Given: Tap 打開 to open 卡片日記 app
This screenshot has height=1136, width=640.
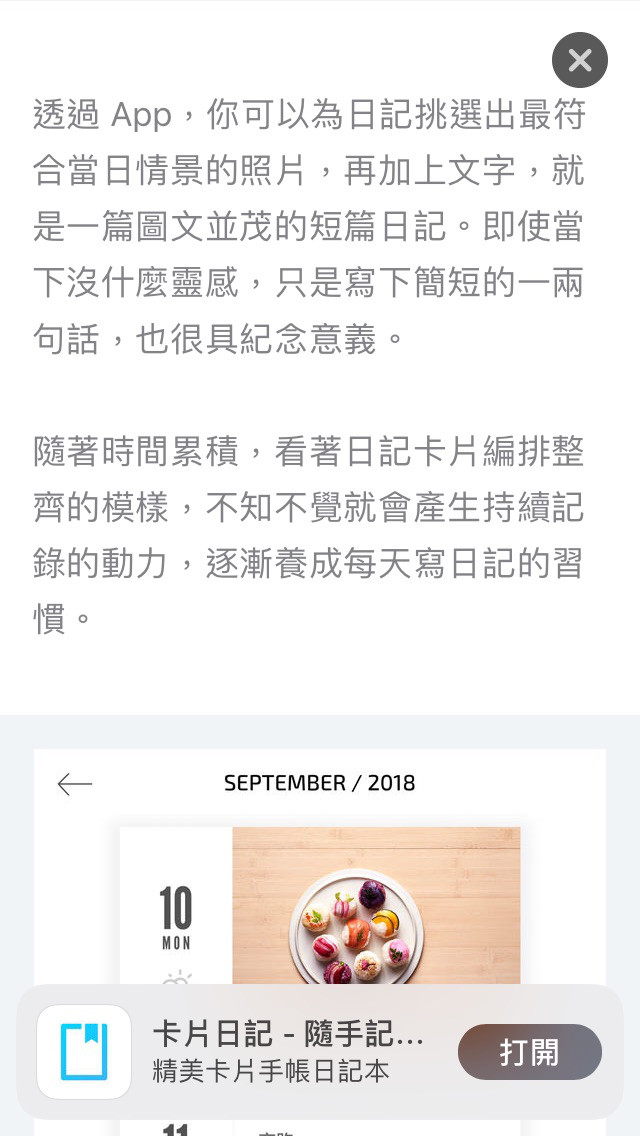Looking at the screenshot, I should (x=529, y=1052).
